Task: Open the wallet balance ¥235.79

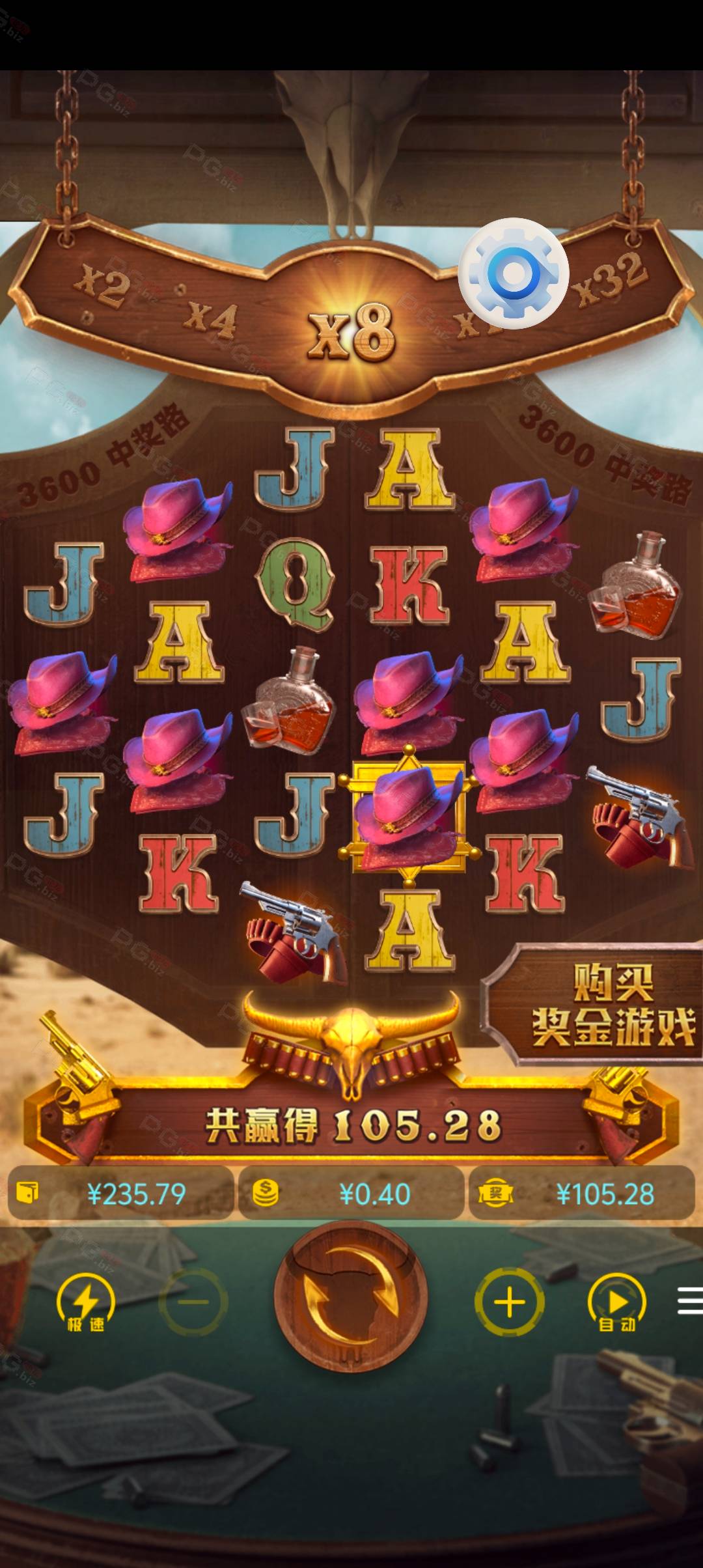Action: 121,1193
